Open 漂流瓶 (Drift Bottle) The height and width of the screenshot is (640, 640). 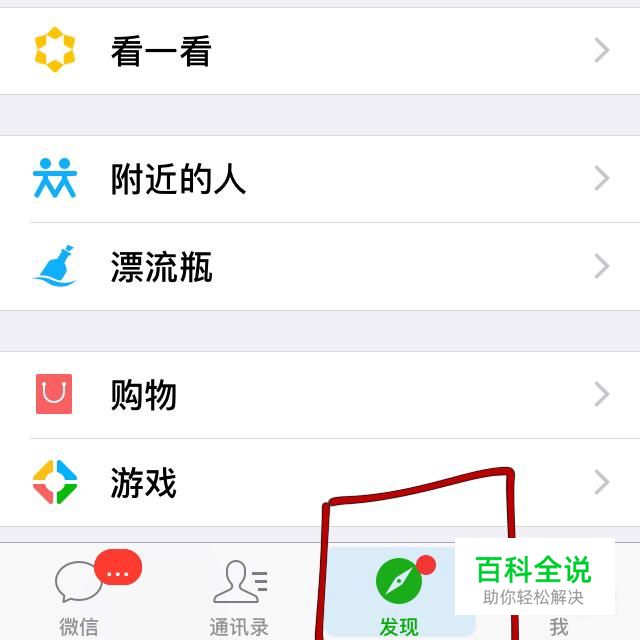click(320, 267)
